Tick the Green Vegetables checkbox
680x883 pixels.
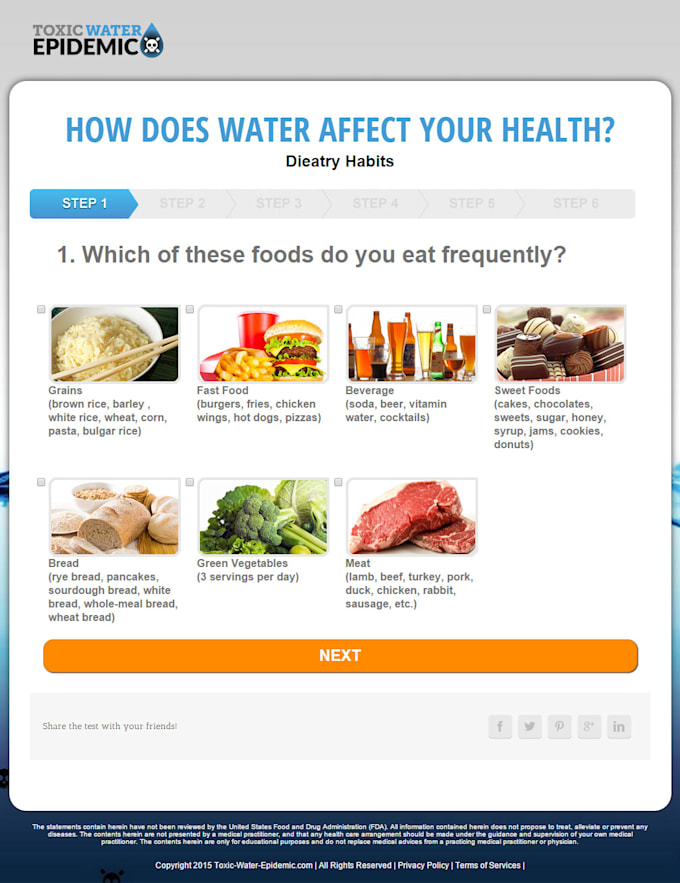pos(190,482)
